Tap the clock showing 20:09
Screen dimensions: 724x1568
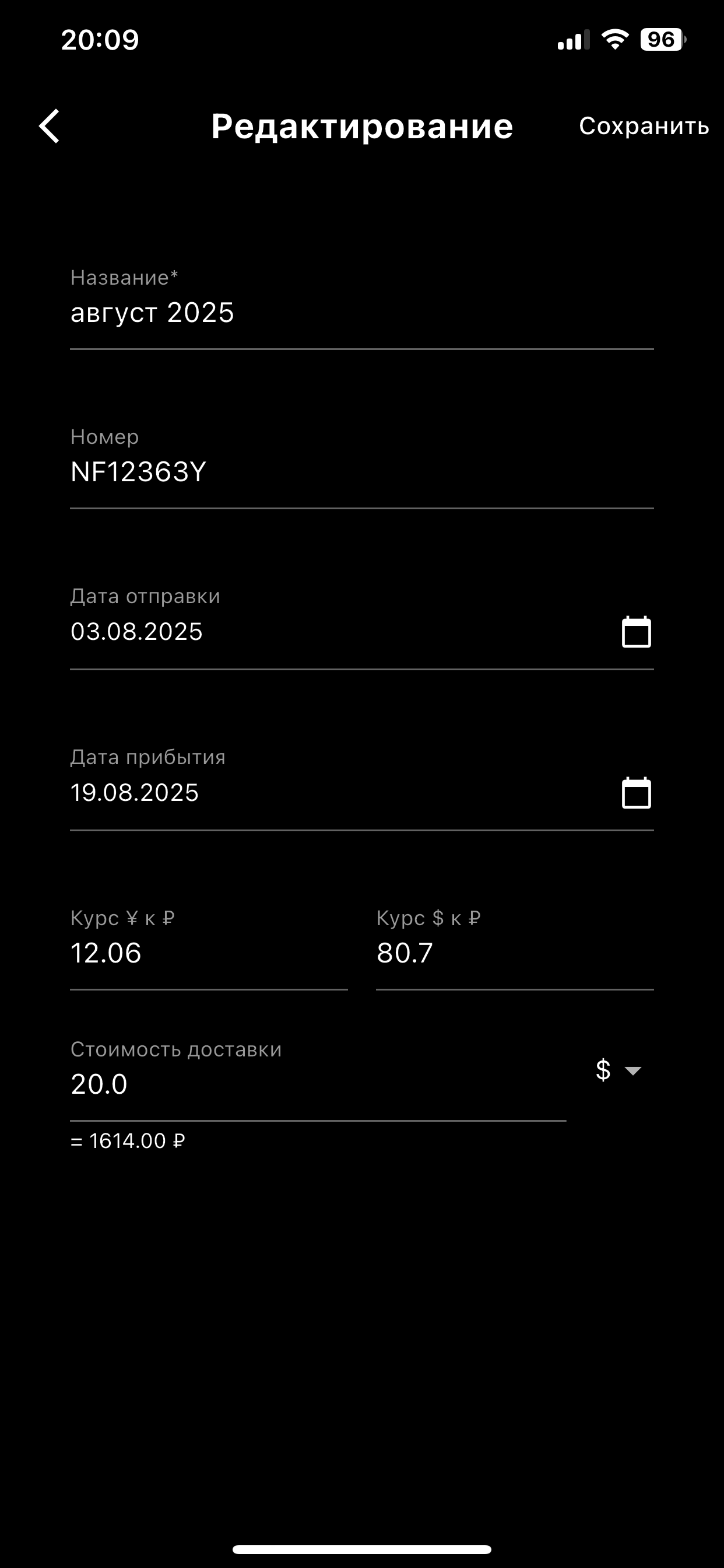99,39
